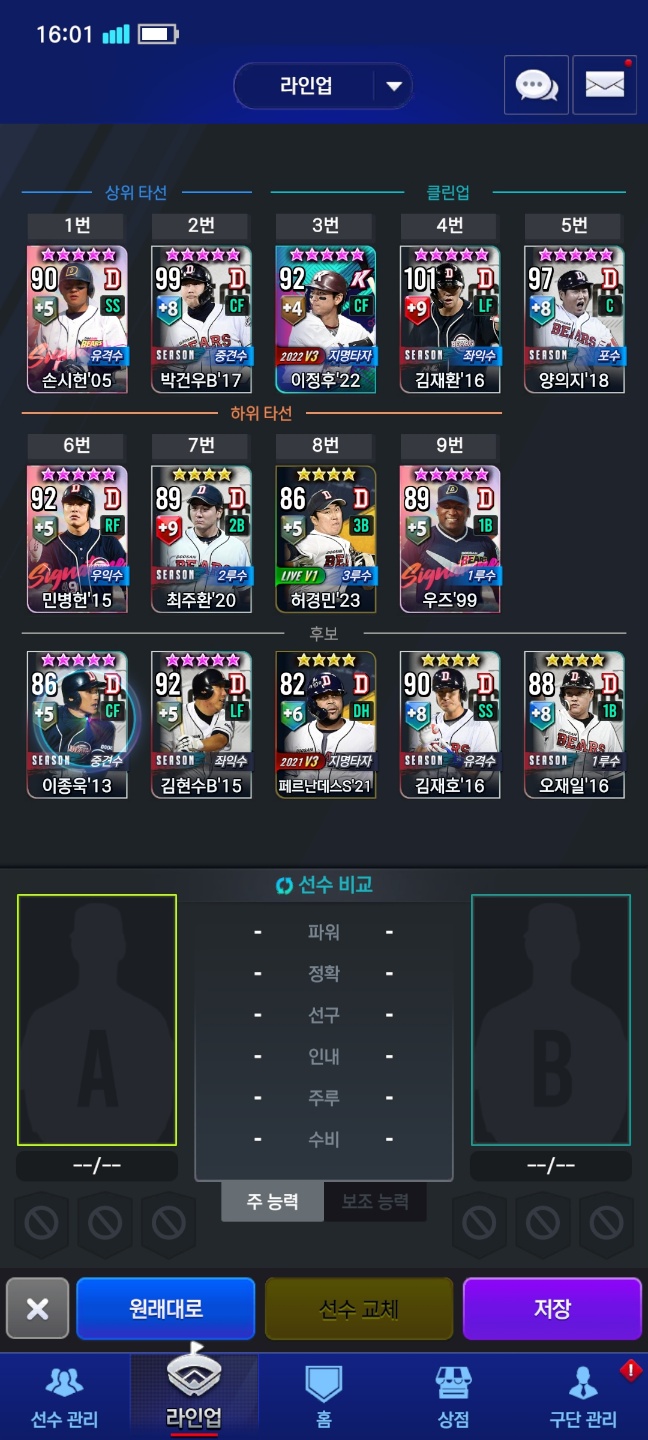This screenshot has height=1440, width=648.
Task: Tap the 선수 교체 button
Action: point(358,1308)
